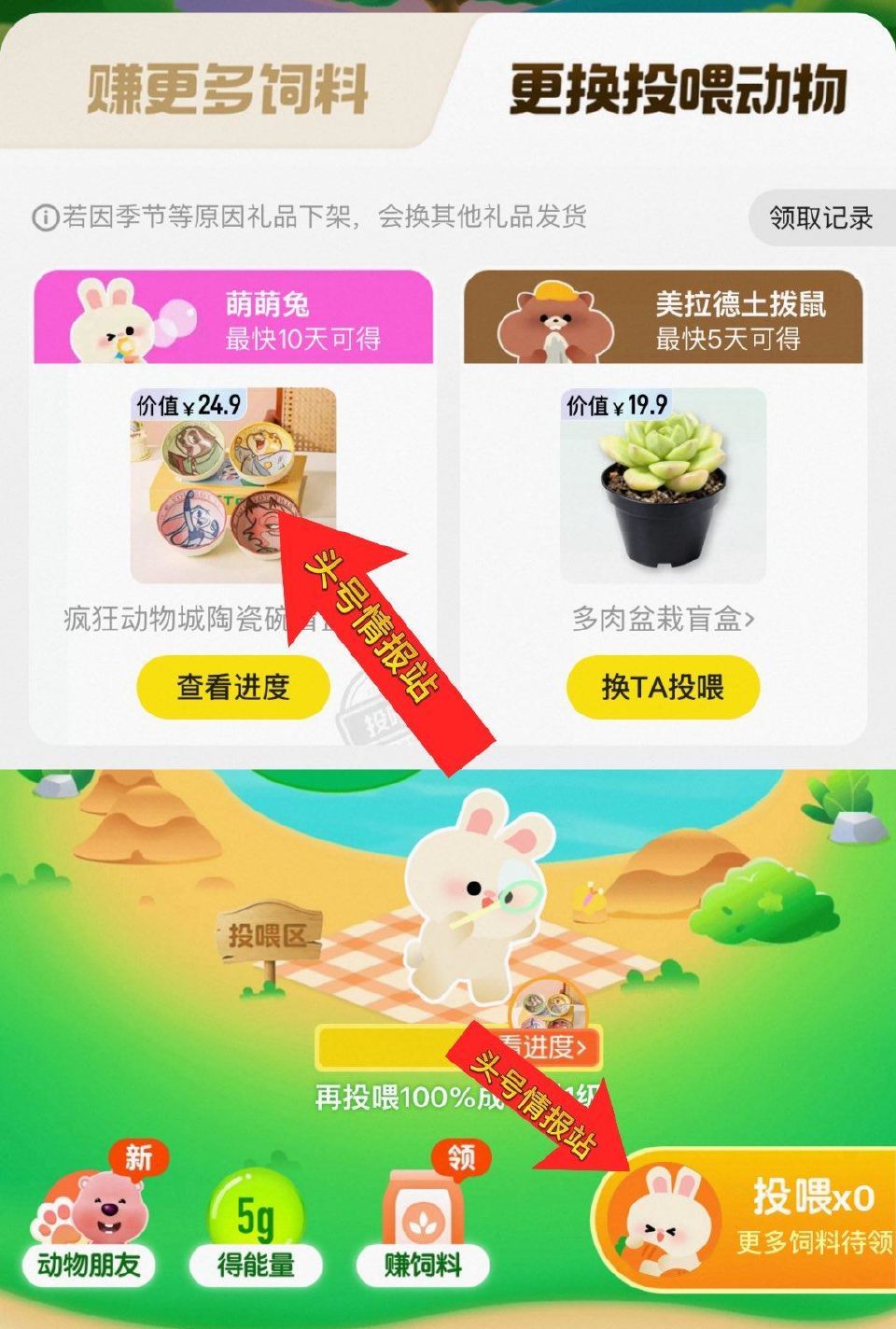The image size is (896, 1329).
Task: Tap the 领 badge on 赚饲料
Action: pos(459,1158)
